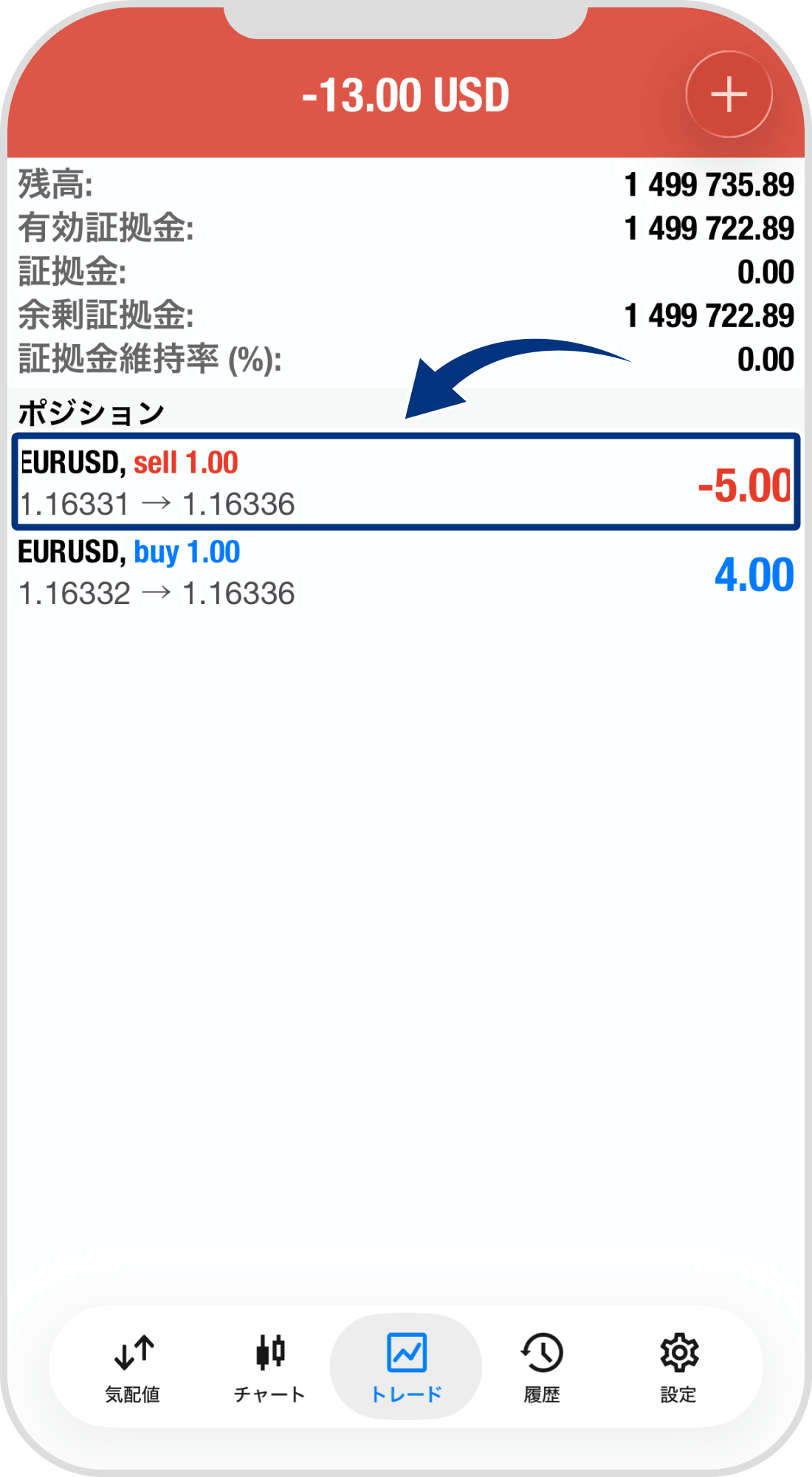Viewport: 812px width, 1477px height.
Task: Open the ポジション section header
Action: [89, 411]
